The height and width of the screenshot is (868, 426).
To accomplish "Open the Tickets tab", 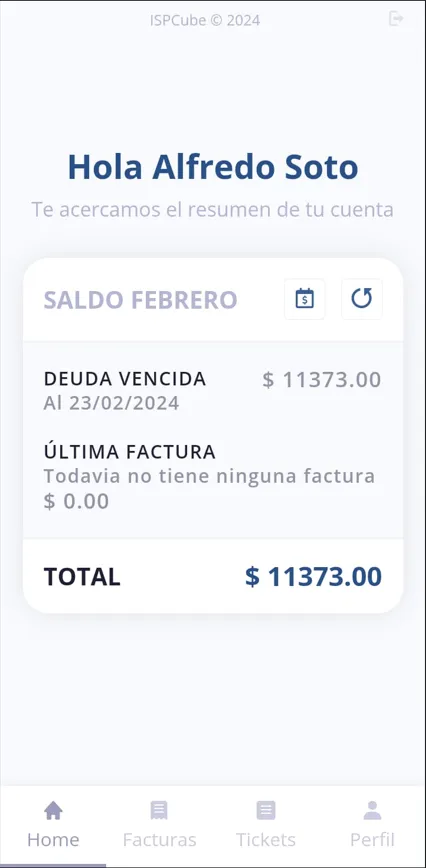I will pos(266,825).
